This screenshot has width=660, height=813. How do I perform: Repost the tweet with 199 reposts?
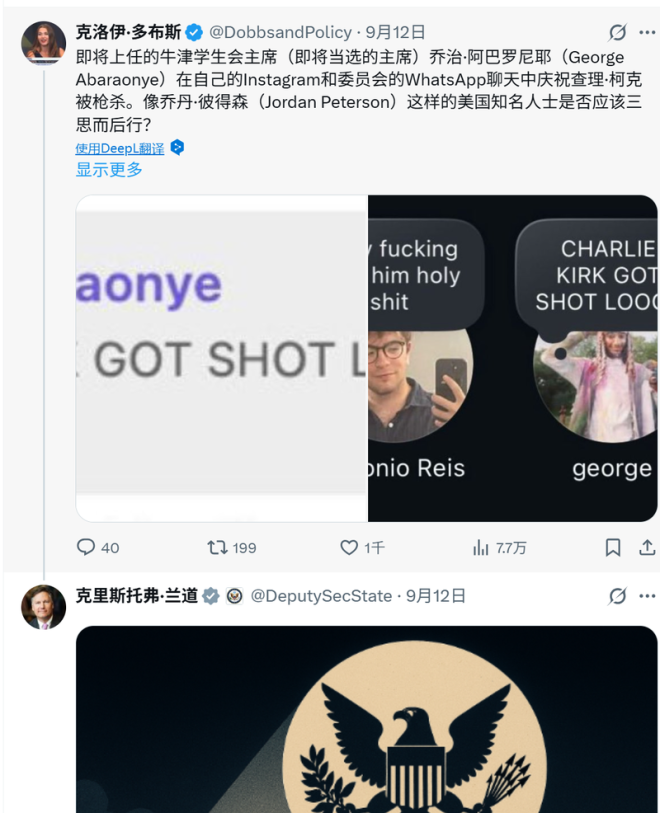tap(217, 547)
